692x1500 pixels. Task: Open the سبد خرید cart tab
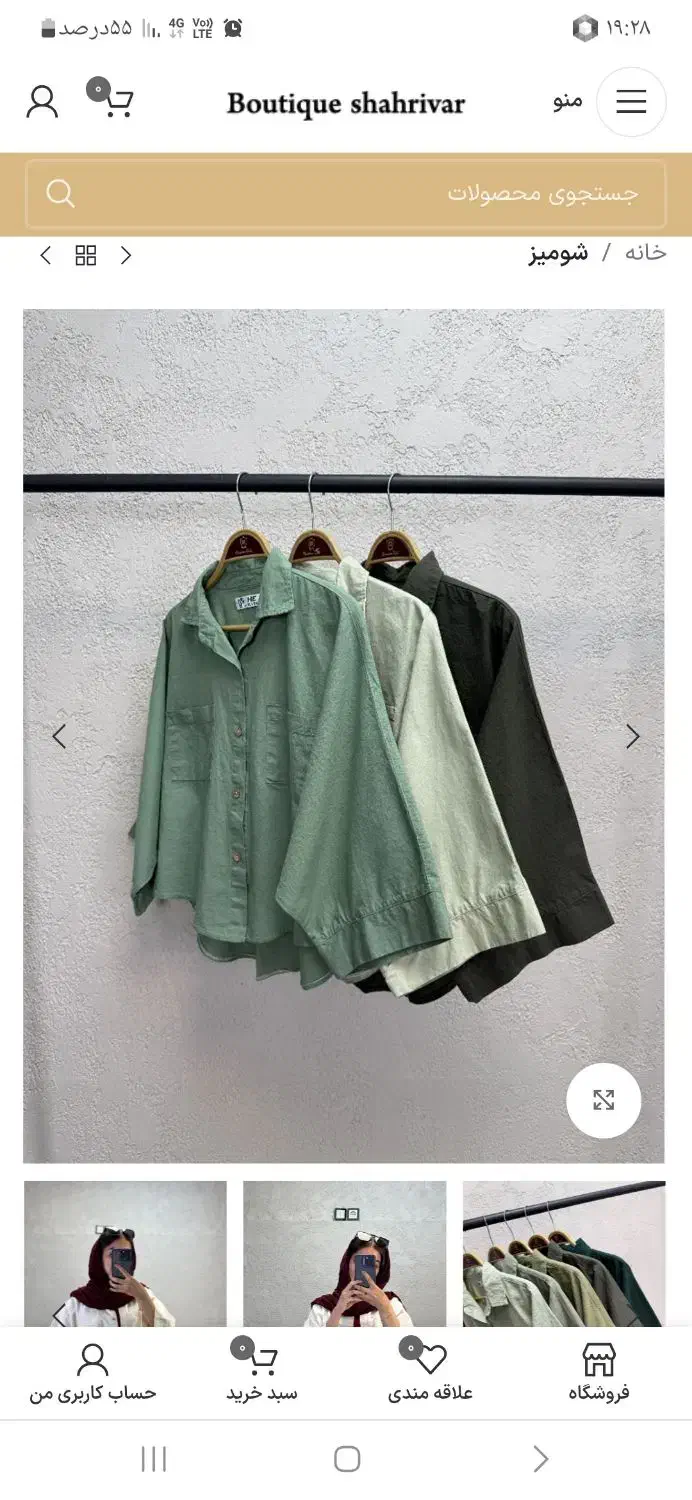click(x=261, y=1372)
